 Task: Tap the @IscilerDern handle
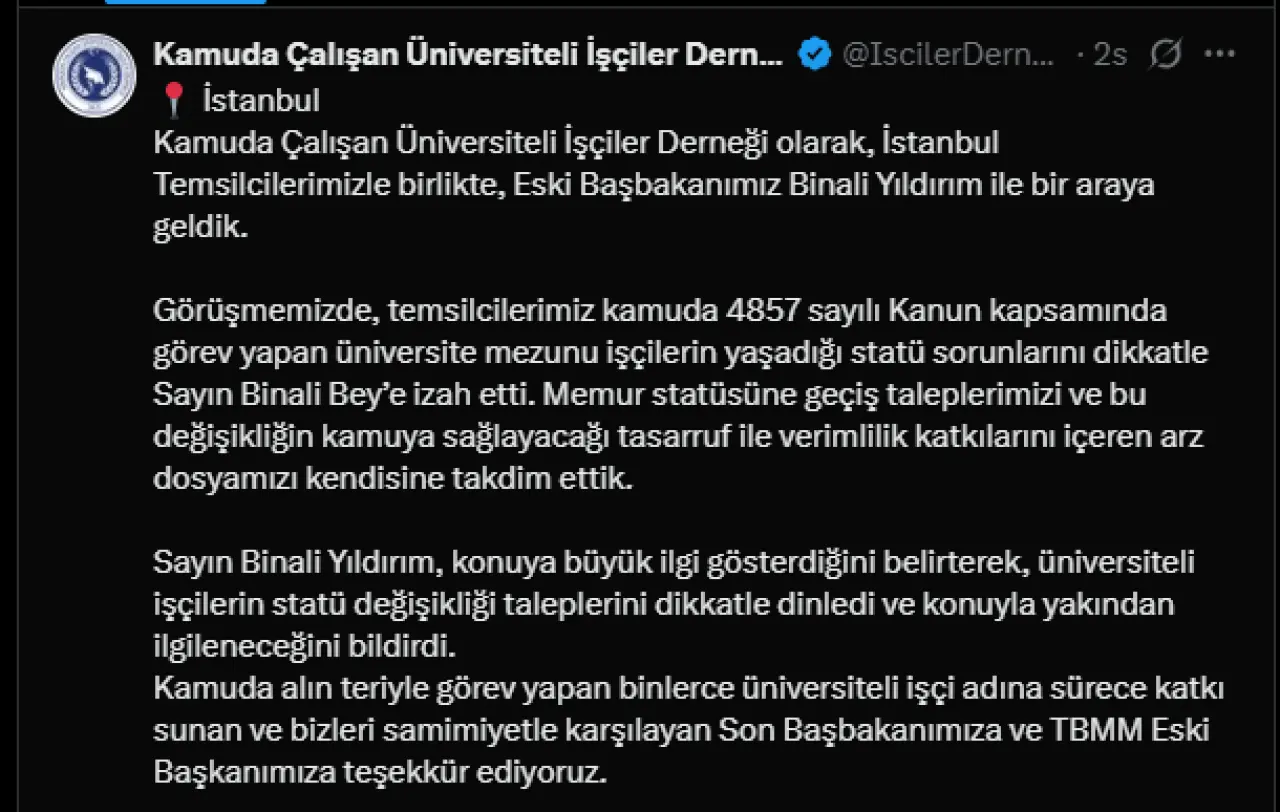tap(949, 55)
